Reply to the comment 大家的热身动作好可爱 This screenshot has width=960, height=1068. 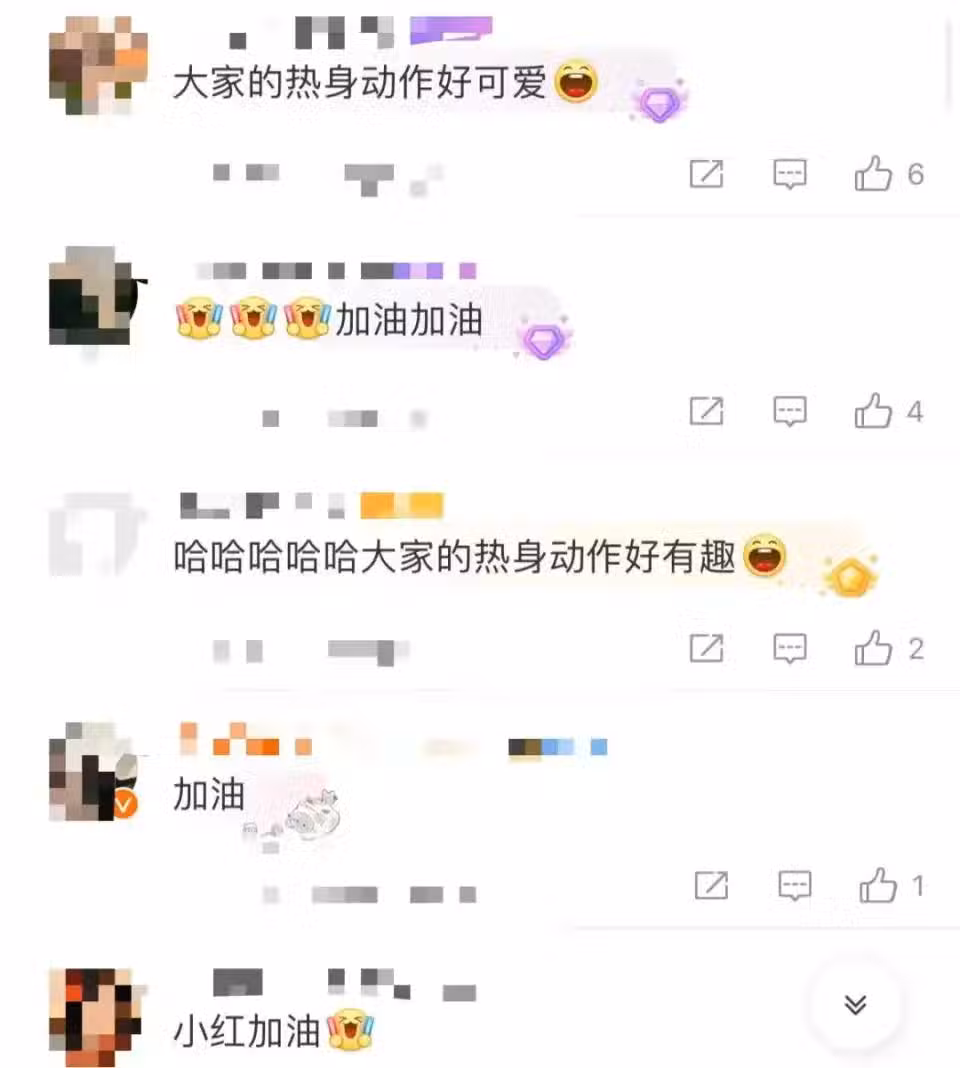click(x=790, y=175)
